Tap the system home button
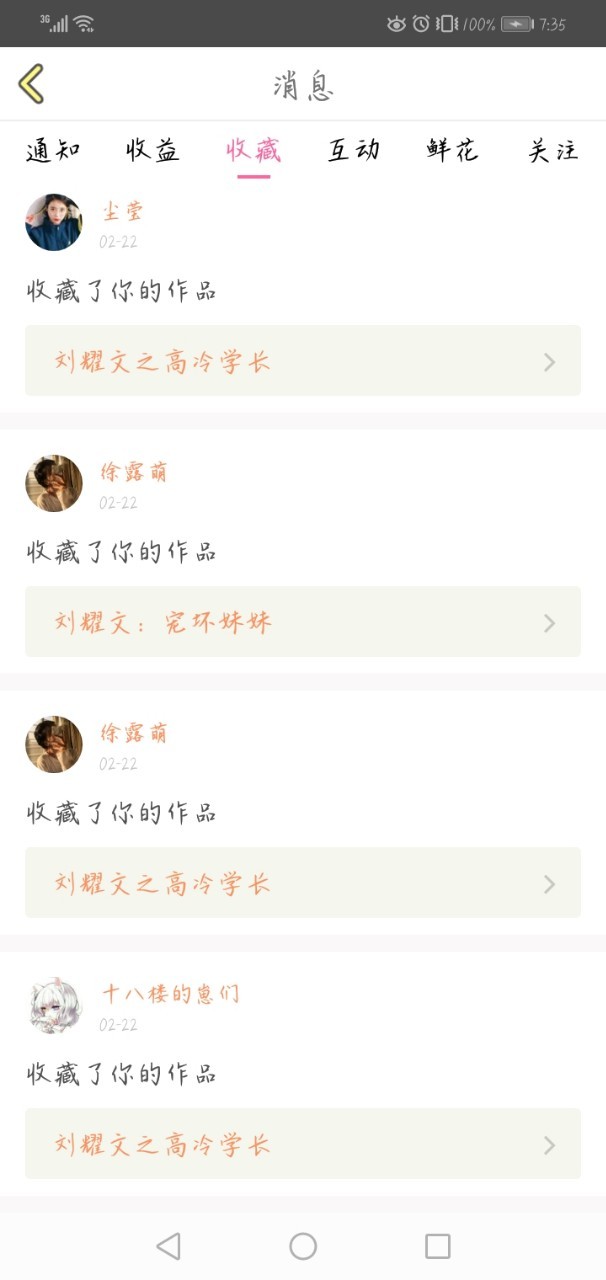 [x=303, y=1246]
